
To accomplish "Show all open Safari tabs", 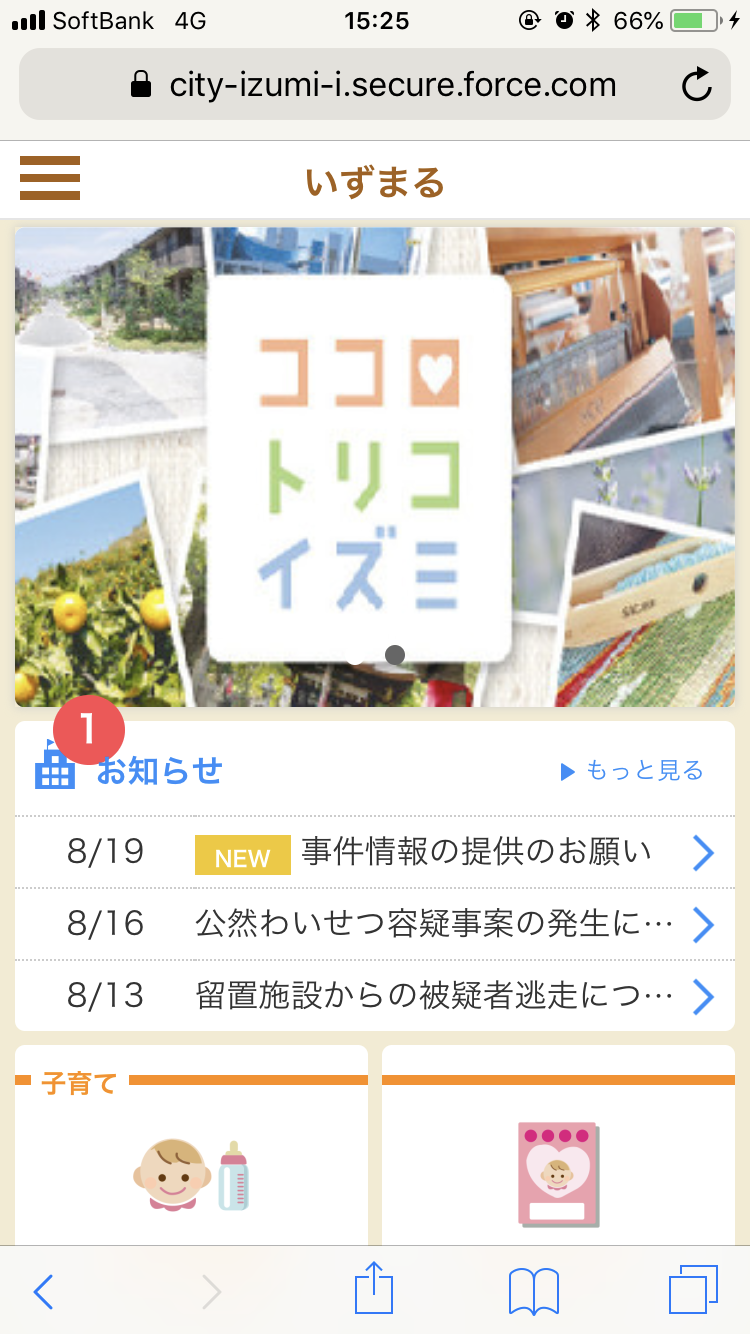I will point(692,1291).
